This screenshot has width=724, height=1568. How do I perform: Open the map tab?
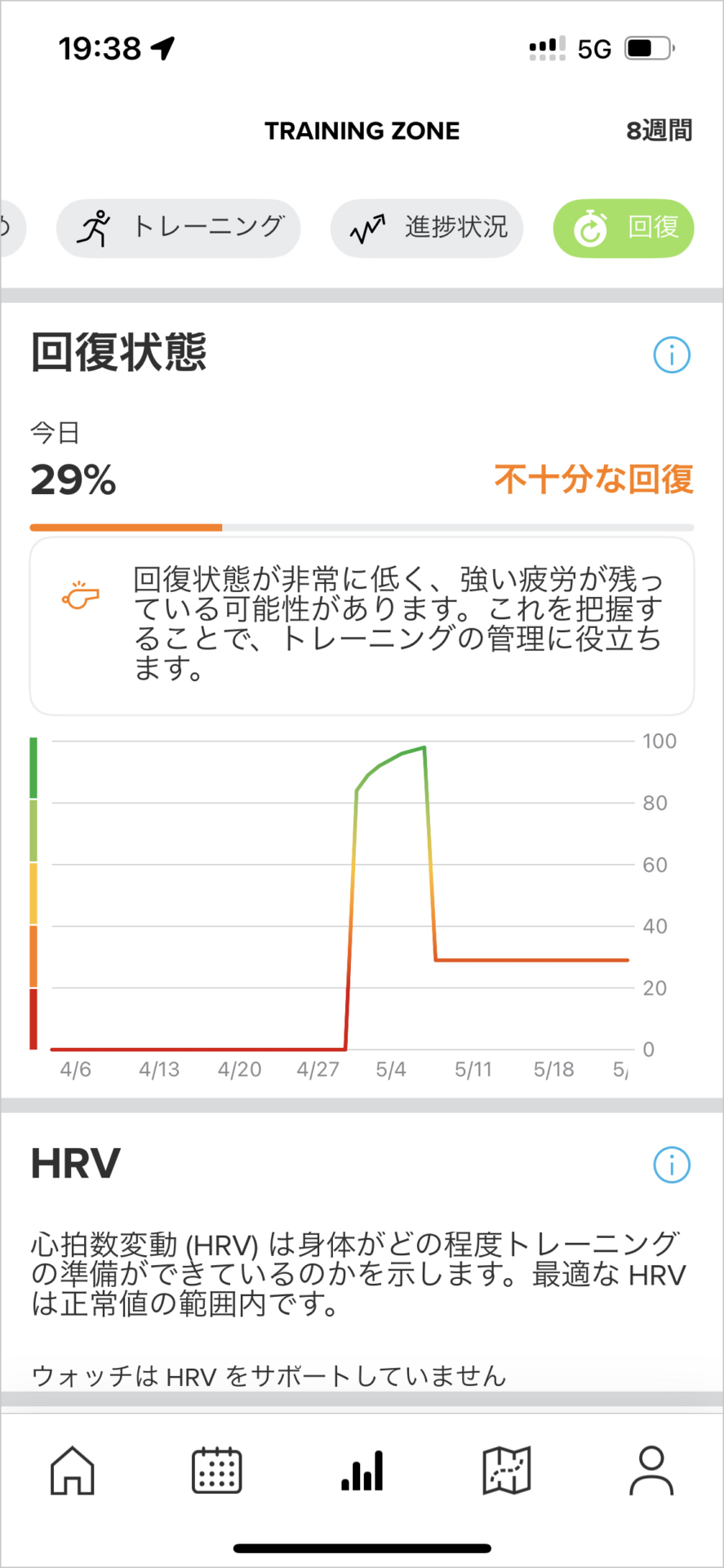point(507,1470)
